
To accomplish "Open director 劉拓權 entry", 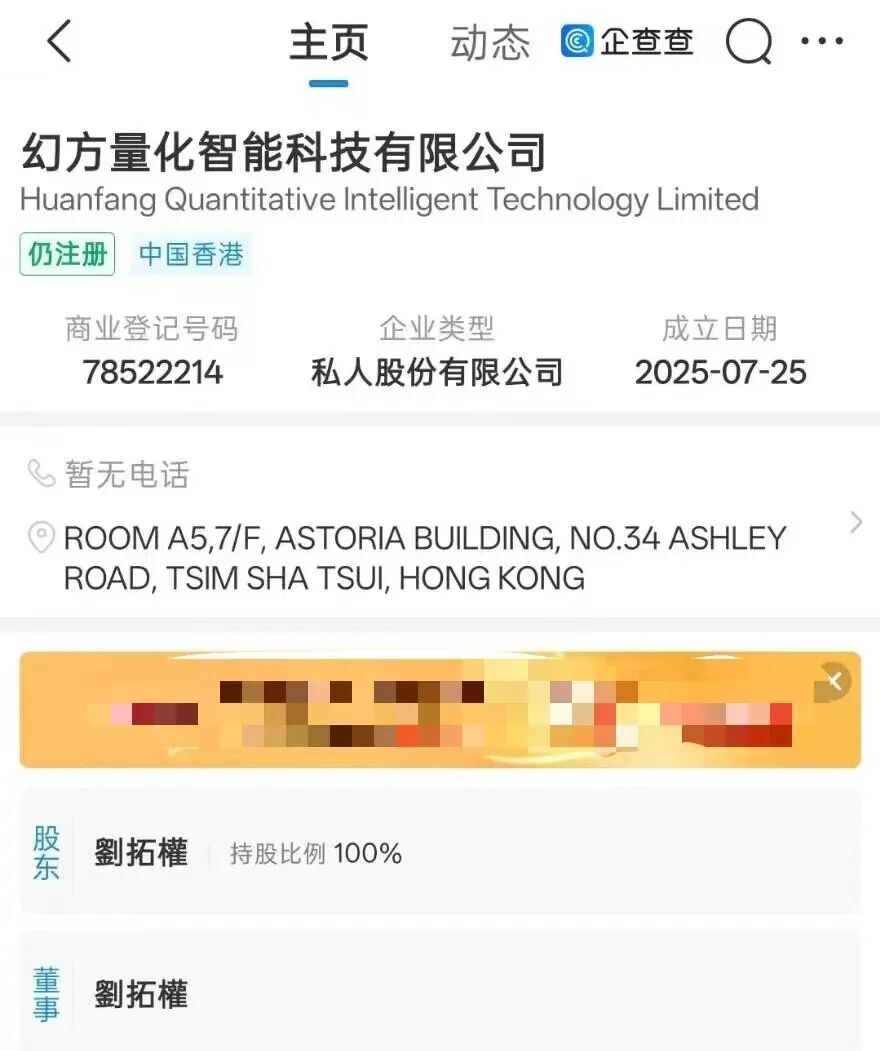I will pyautogui.click(x=440, y=993).
